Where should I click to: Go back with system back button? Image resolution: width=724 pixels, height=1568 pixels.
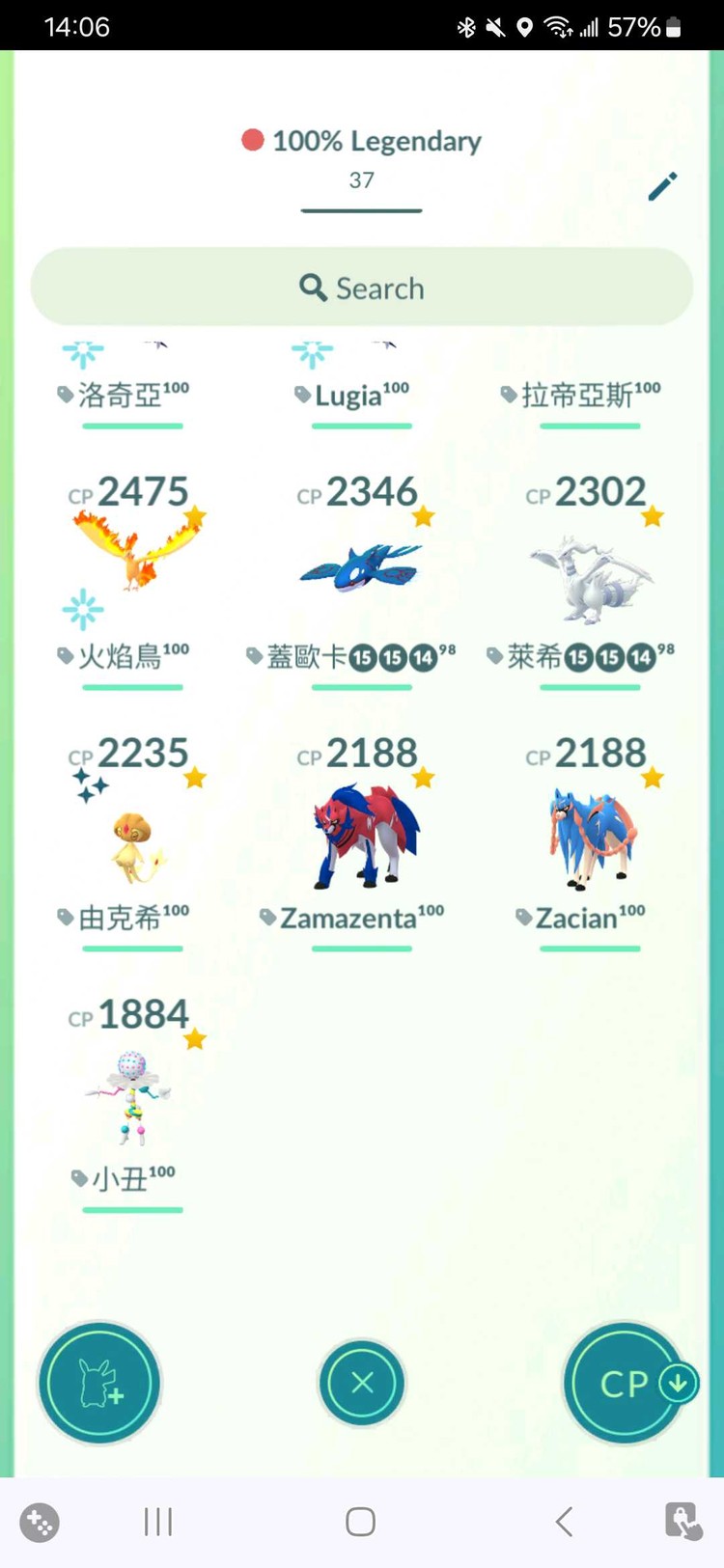565,1522
